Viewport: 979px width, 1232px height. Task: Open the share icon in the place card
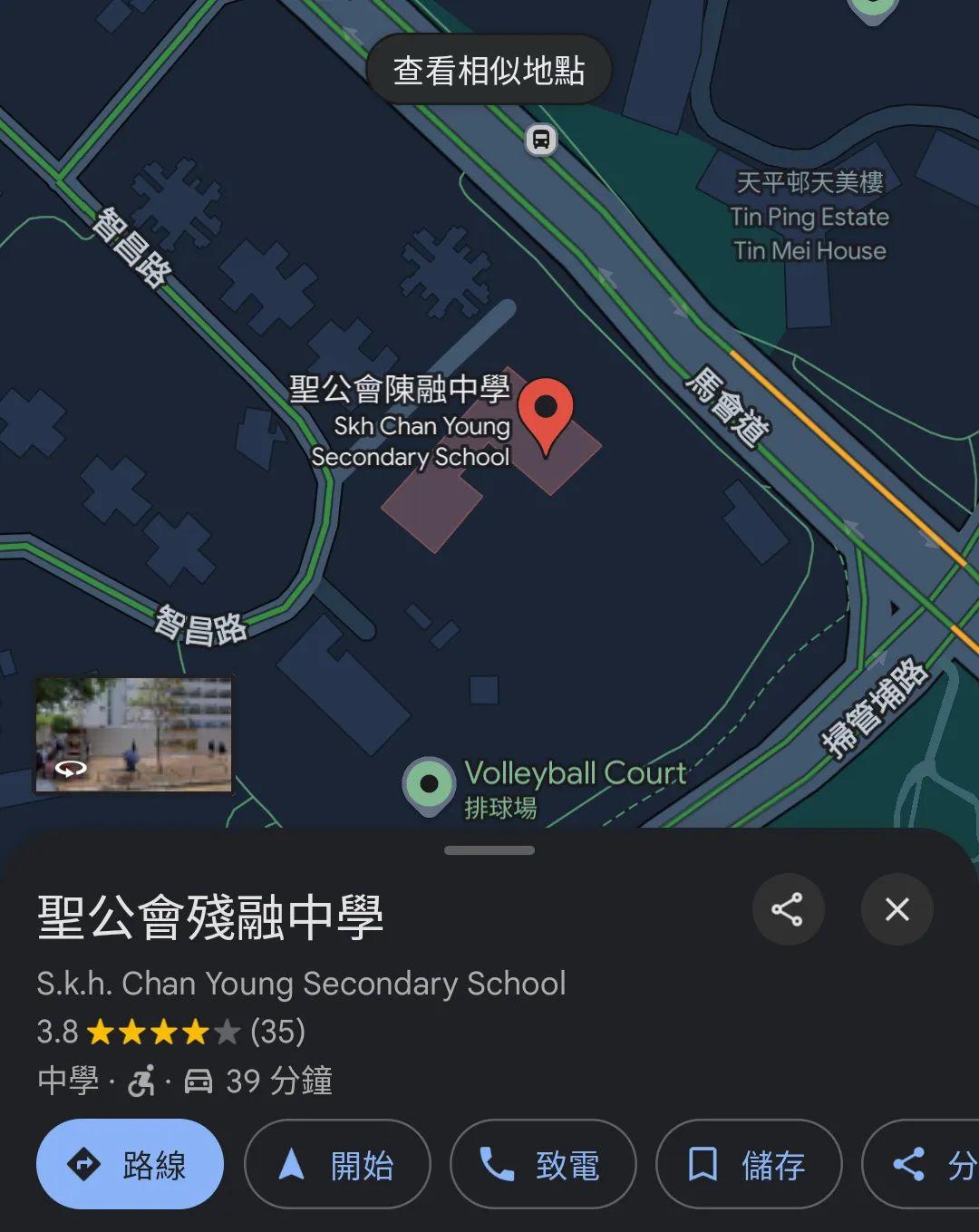tap(788, 909)
